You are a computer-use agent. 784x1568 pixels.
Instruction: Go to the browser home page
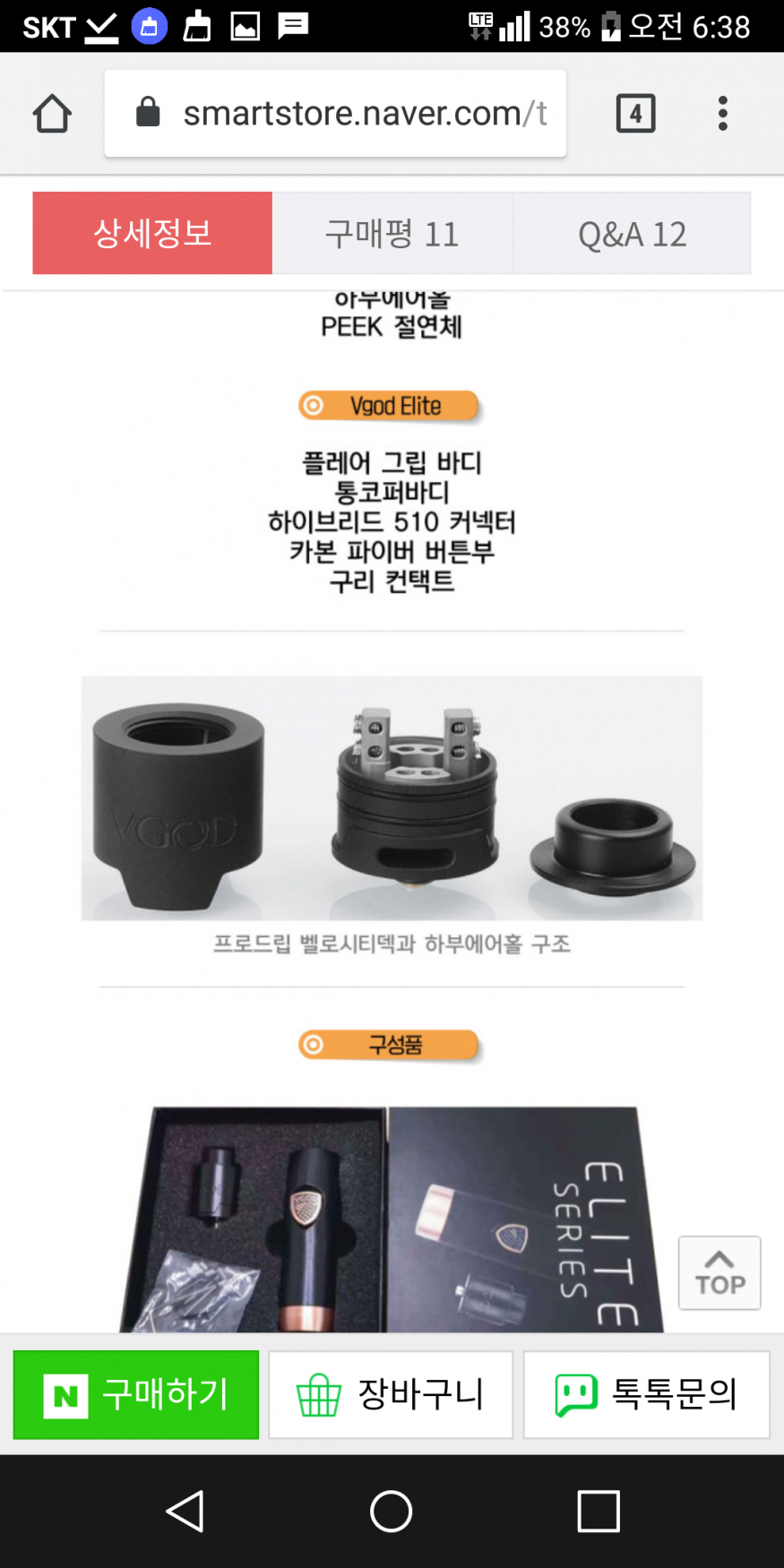(52, 114)
